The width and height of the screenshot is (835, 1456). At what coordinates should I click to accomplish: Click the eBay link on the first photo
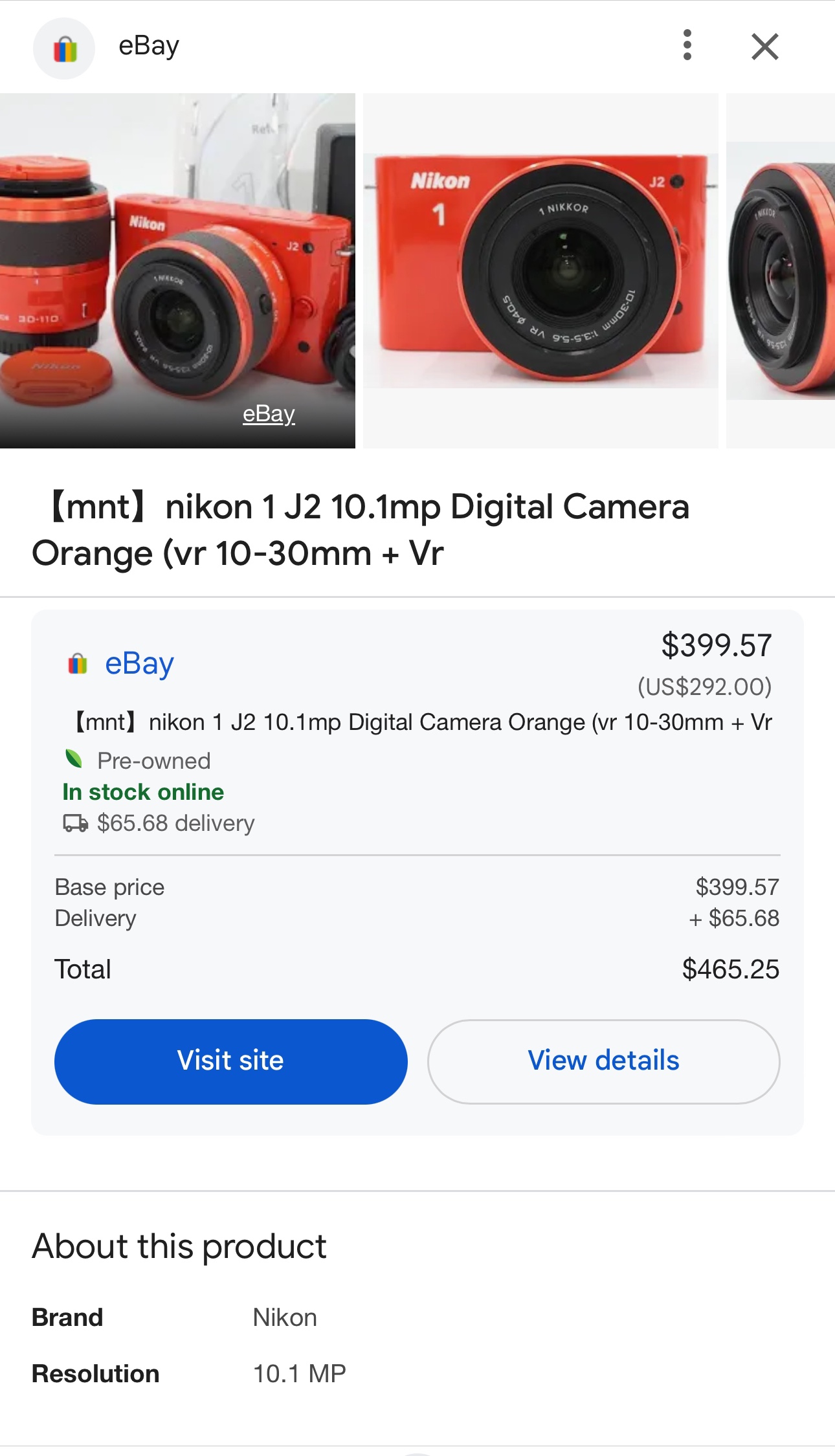click(x=268, y=414)
